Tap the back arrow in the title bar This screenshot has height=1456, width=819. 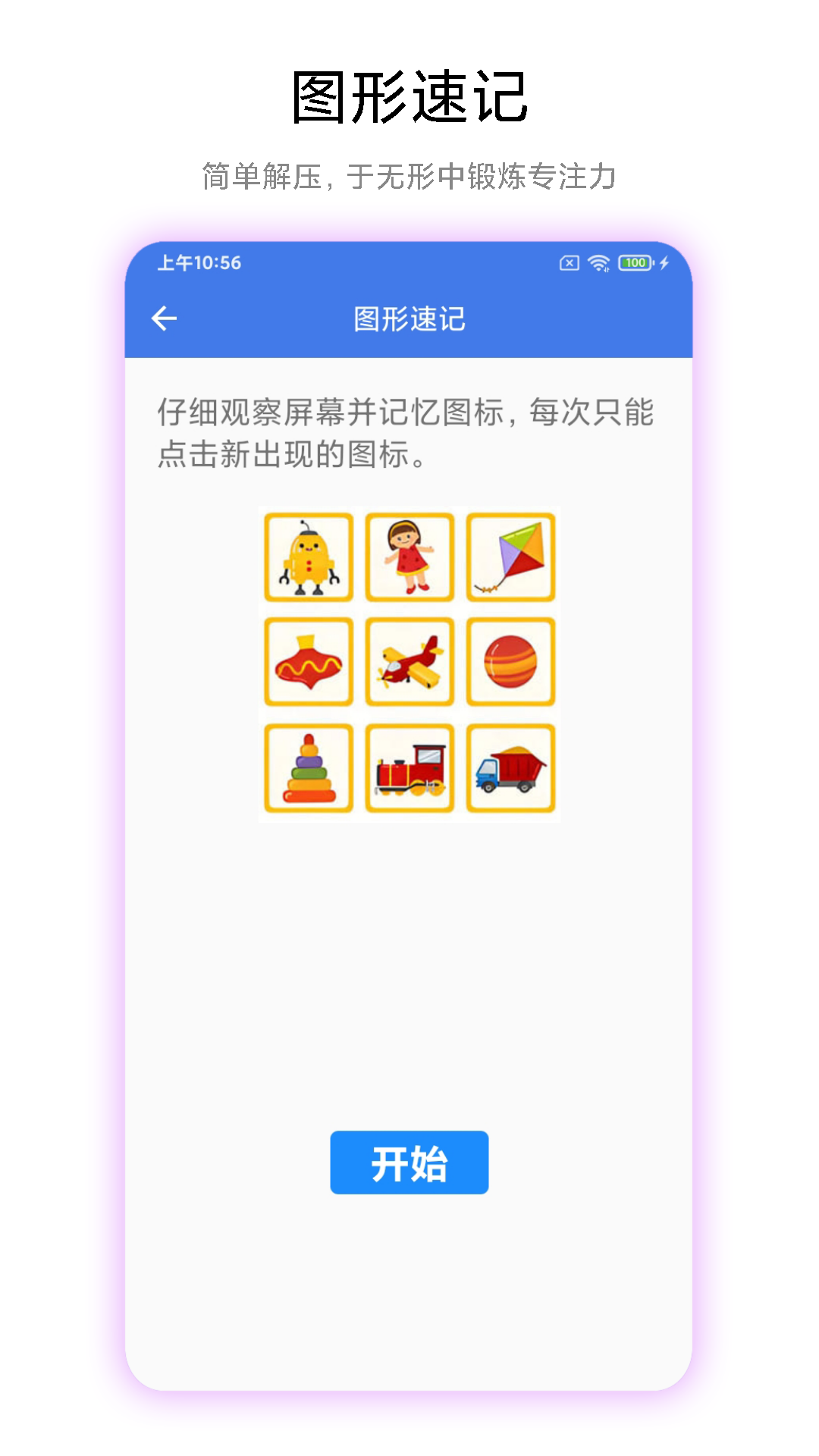tap(165, 319)
